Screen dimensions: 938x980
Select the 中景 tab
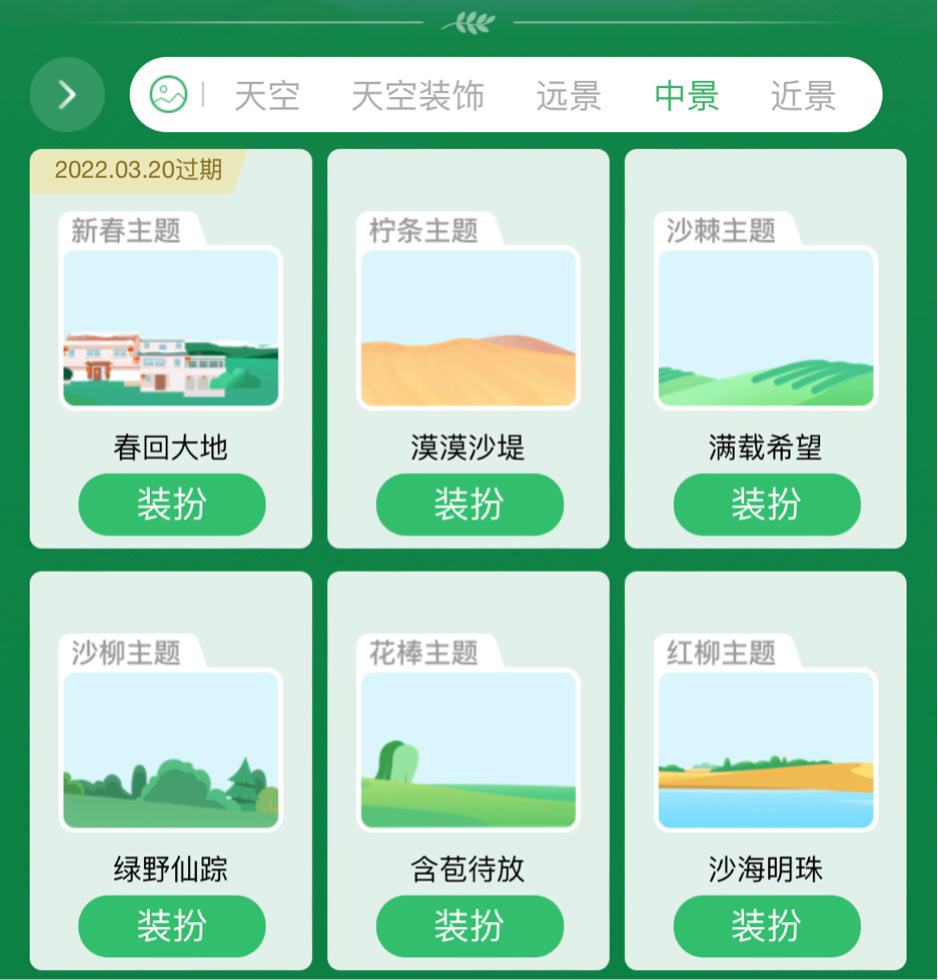tap(687, 96)
